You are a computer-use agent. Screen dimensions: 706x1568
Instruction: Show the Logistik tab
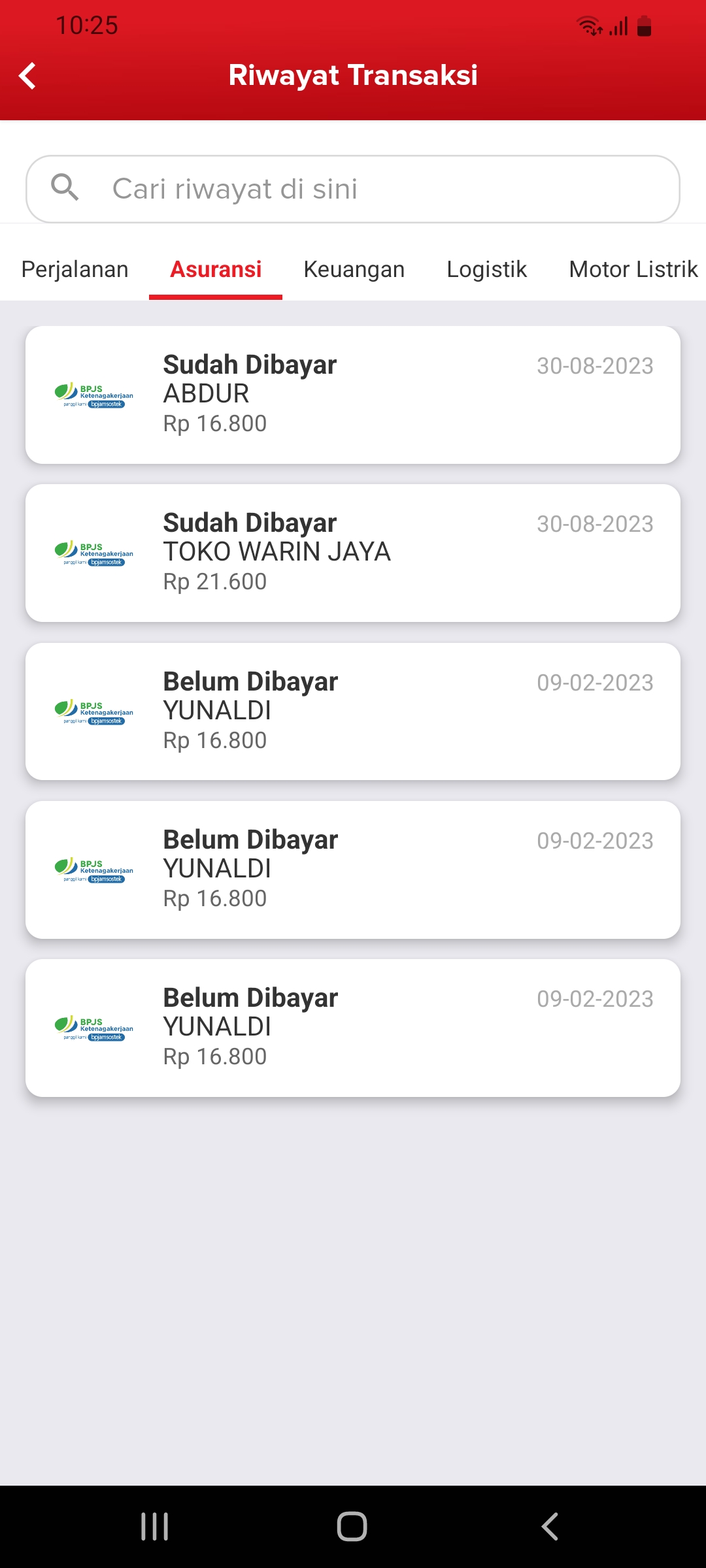click(486, 269)
